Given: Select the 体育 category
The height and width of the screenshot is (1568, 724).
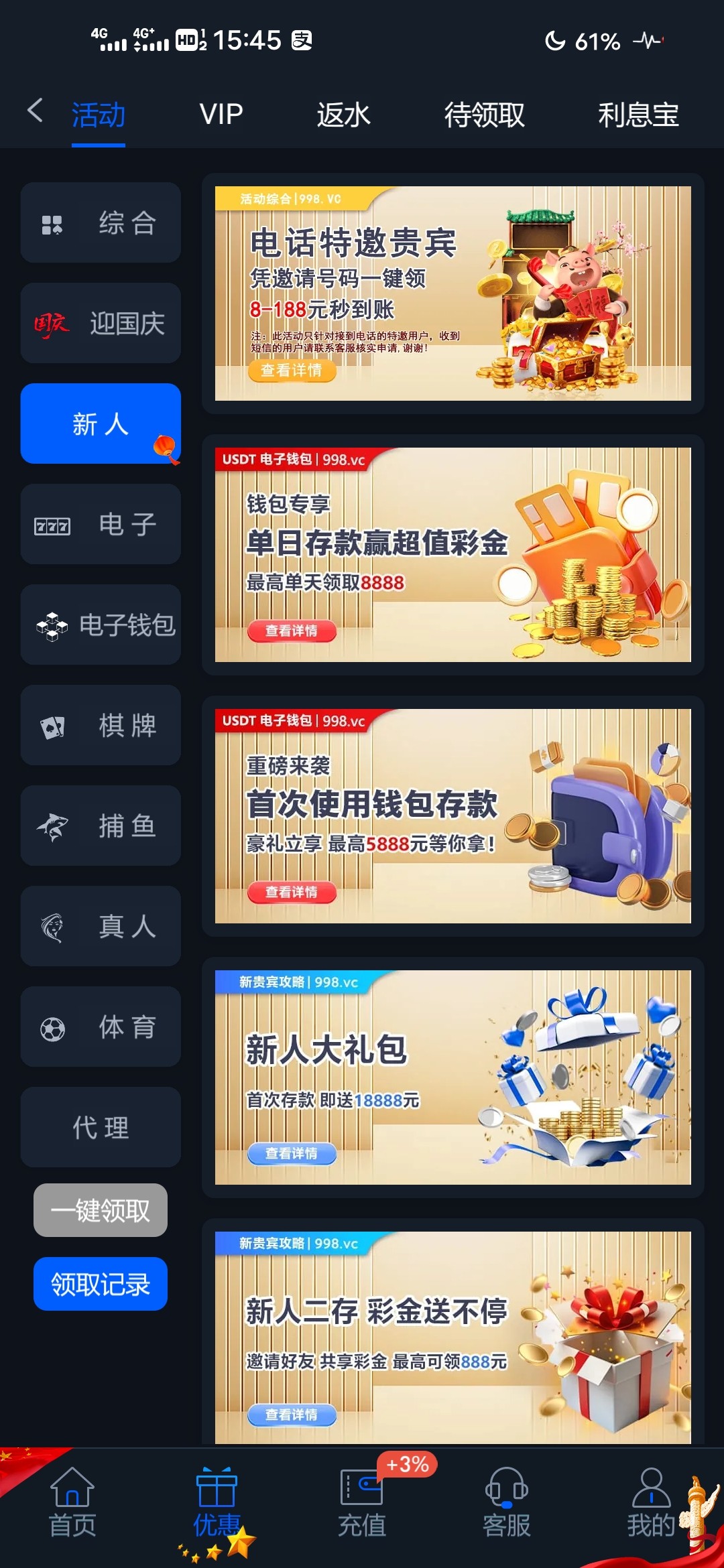Looking at the screenshot, I should 101,1027.
